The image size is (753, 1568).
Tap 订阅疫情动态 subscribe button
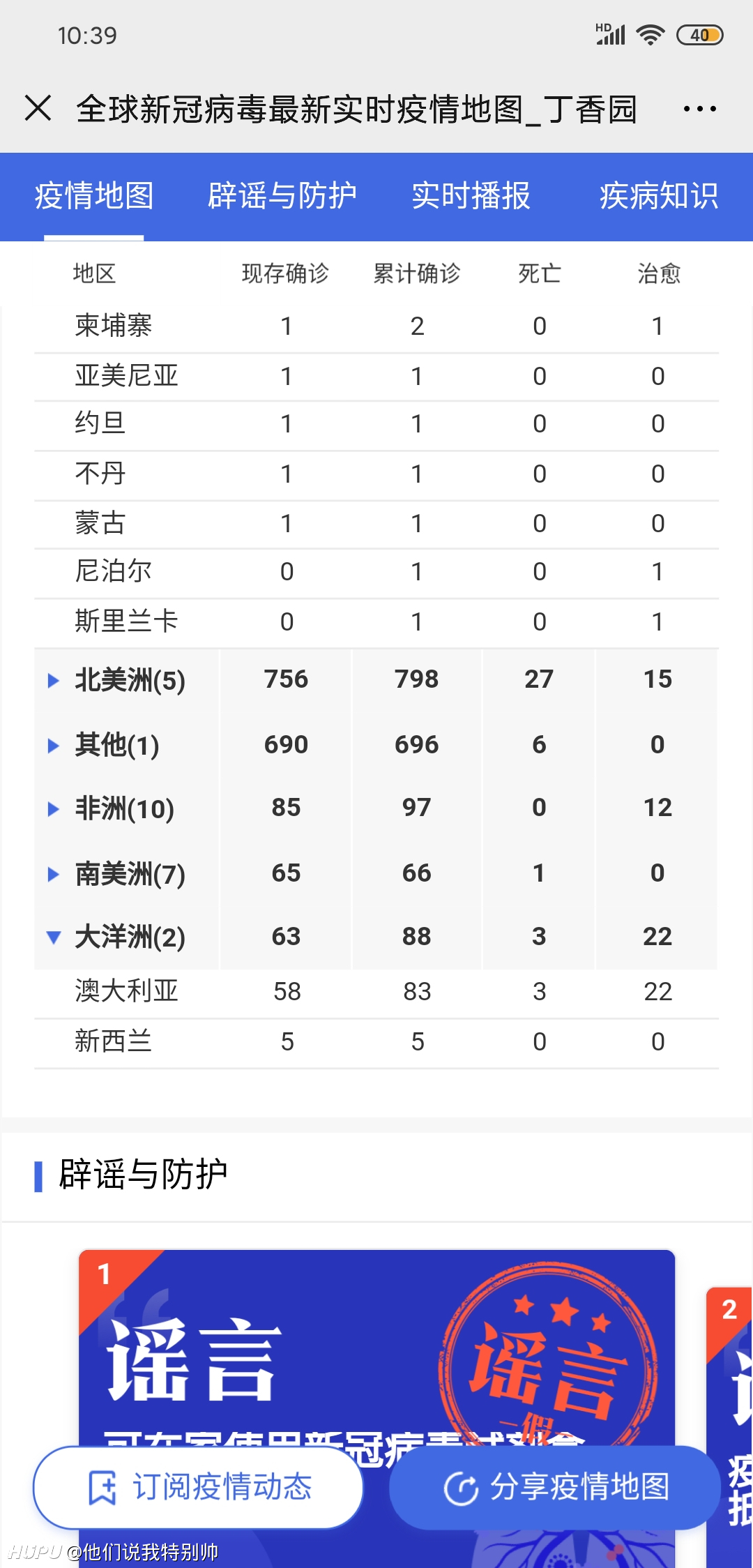pos(199,1487)
